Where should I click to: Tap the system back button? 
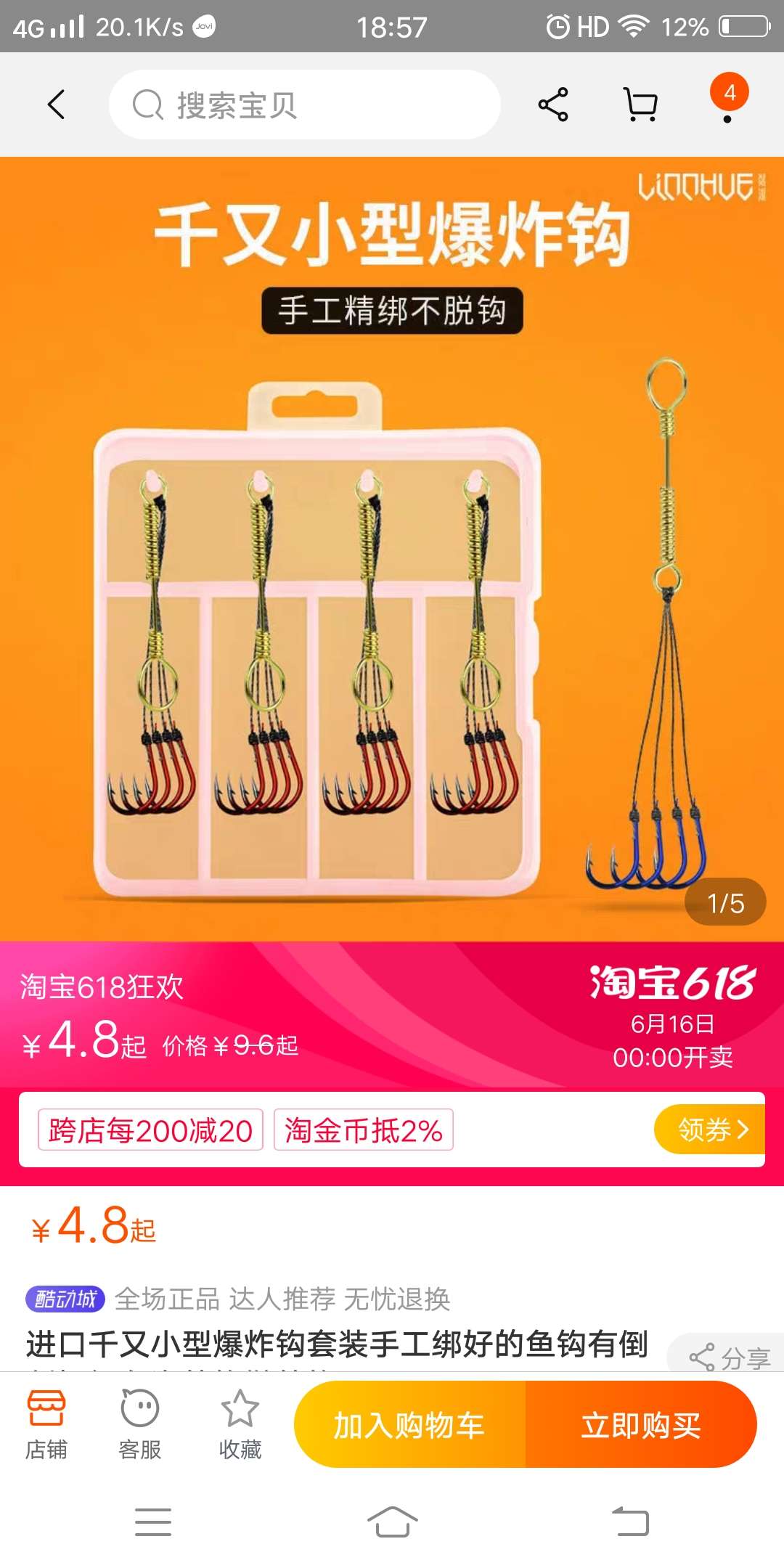click(x=630, y=1522)
